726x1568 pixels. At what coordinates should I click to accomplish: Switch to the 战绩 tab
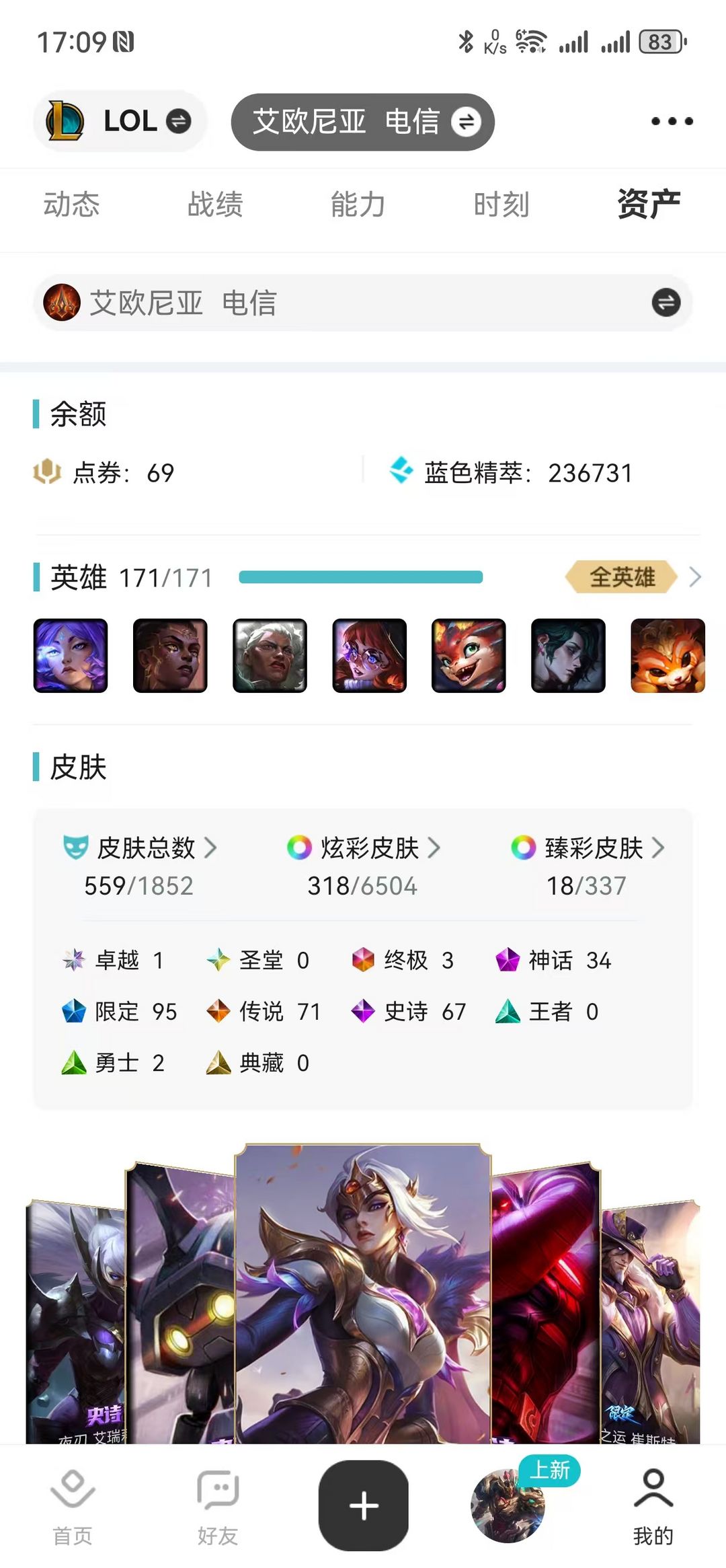coord(215,204)
